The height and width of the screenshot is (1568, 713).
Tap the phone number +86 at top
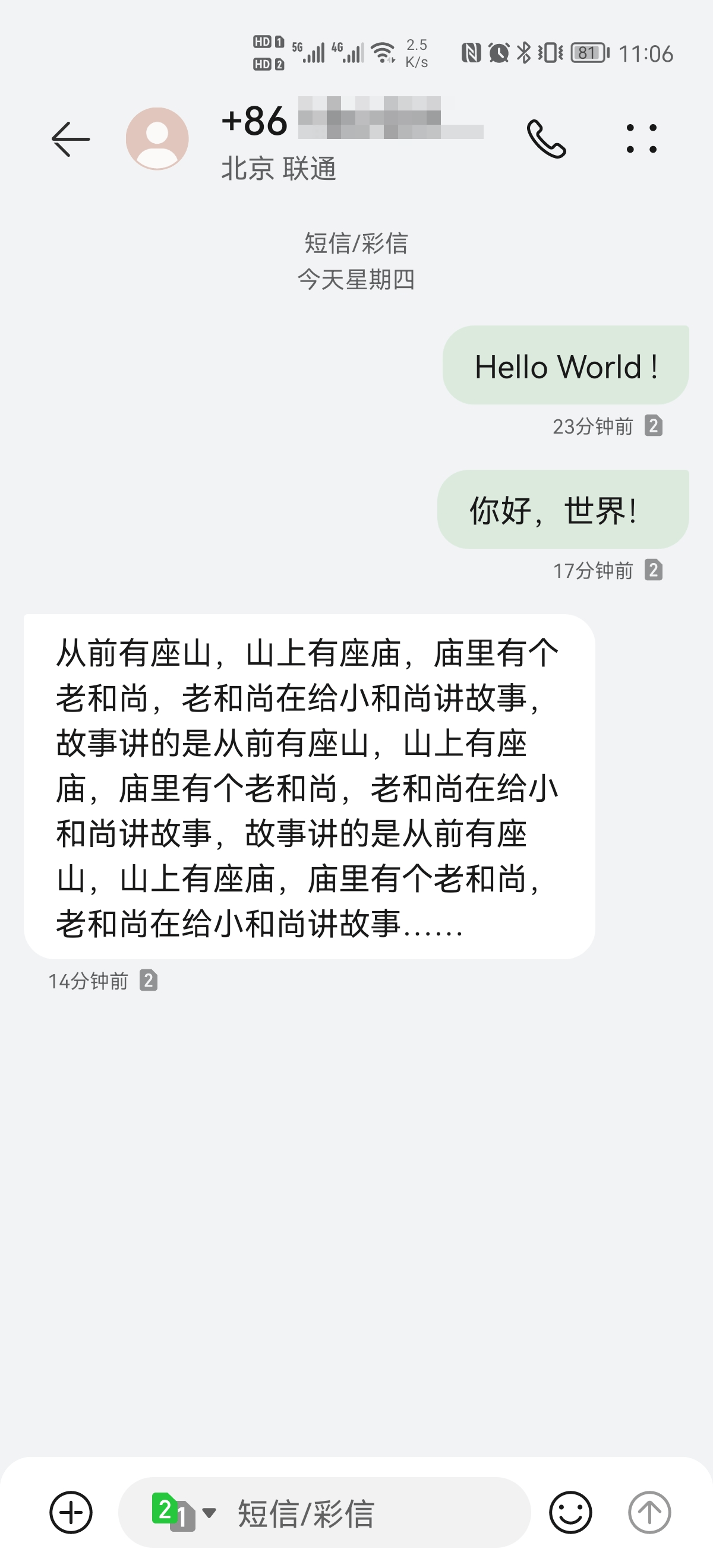pos(253,122)
